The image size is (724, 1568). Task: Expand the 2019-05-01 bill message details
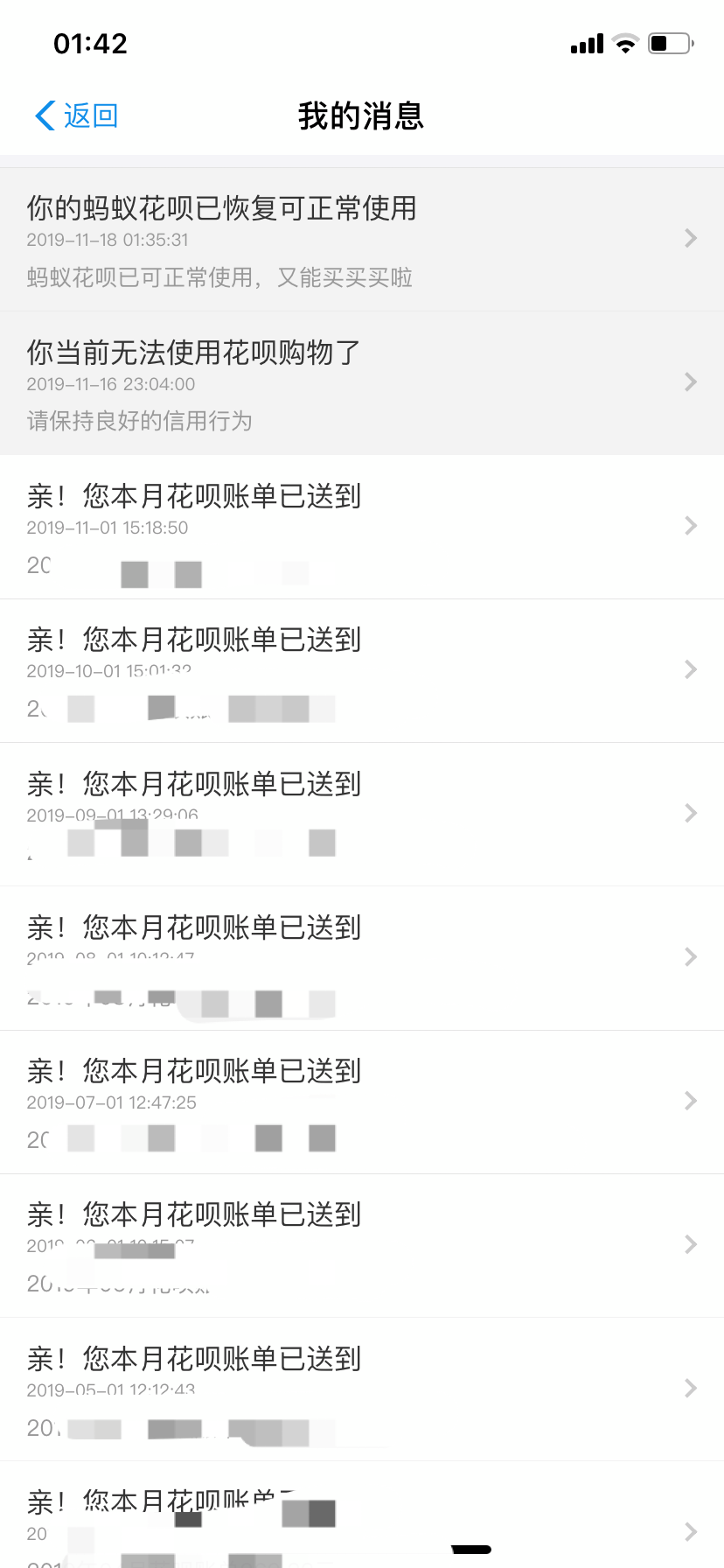[x=690, y=1388]
